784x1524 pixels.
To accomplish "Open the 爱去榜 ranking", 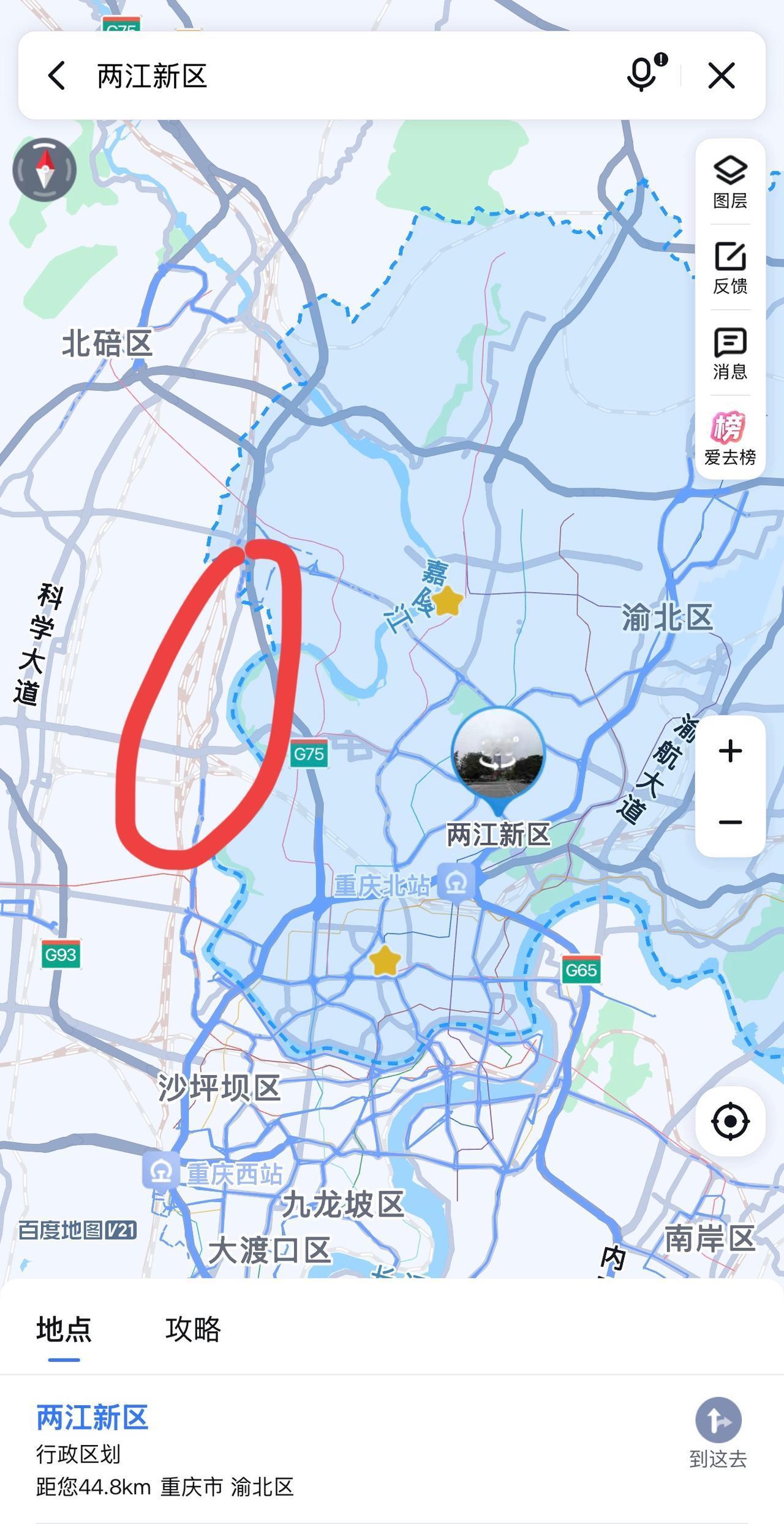I will (730, 438).
